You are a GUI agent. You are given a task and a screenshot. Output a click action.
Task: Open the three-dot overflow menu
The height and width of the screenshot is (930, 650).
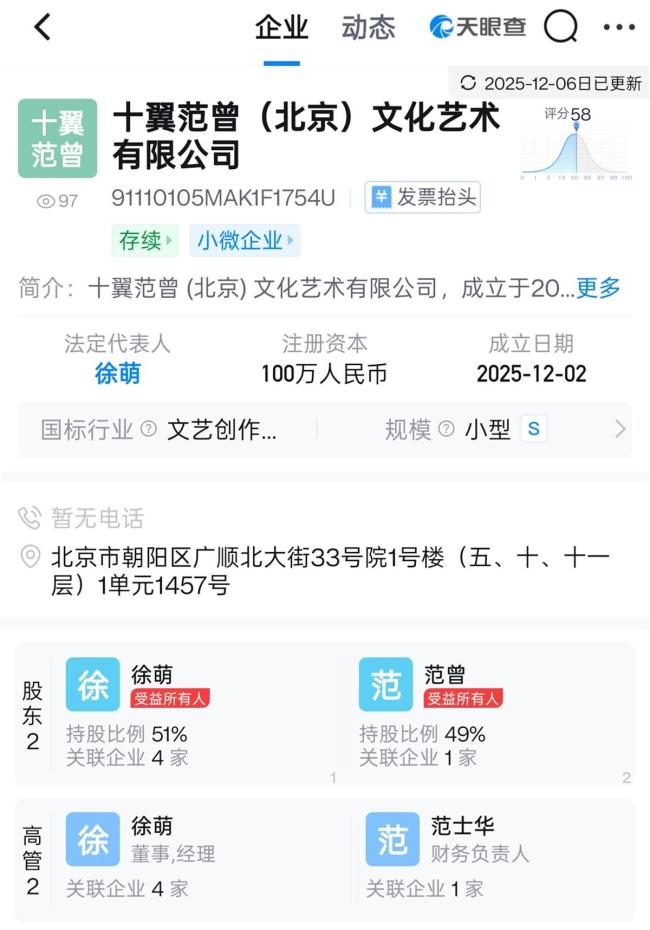[619, 28]
